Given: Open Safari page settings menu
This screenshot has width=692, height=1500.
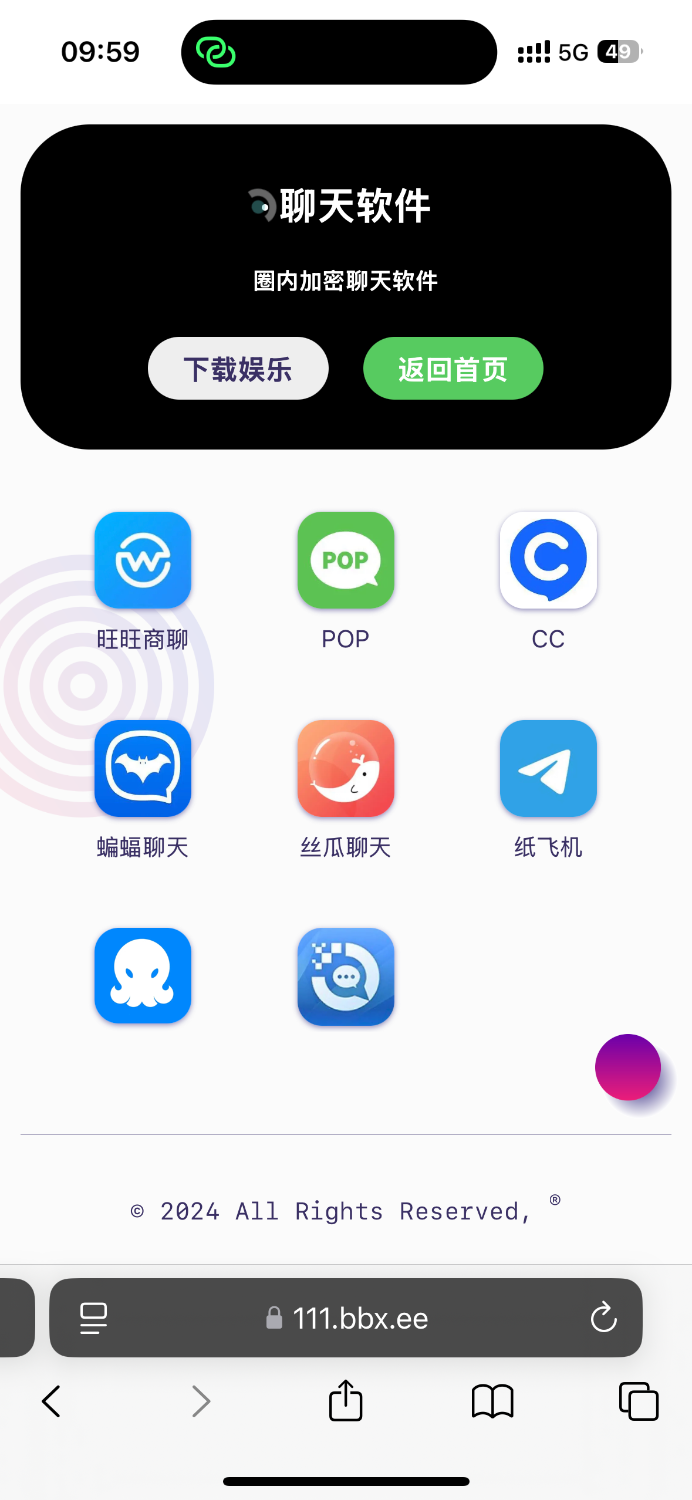Looking at the screenshot, I should coord(94,1318).
